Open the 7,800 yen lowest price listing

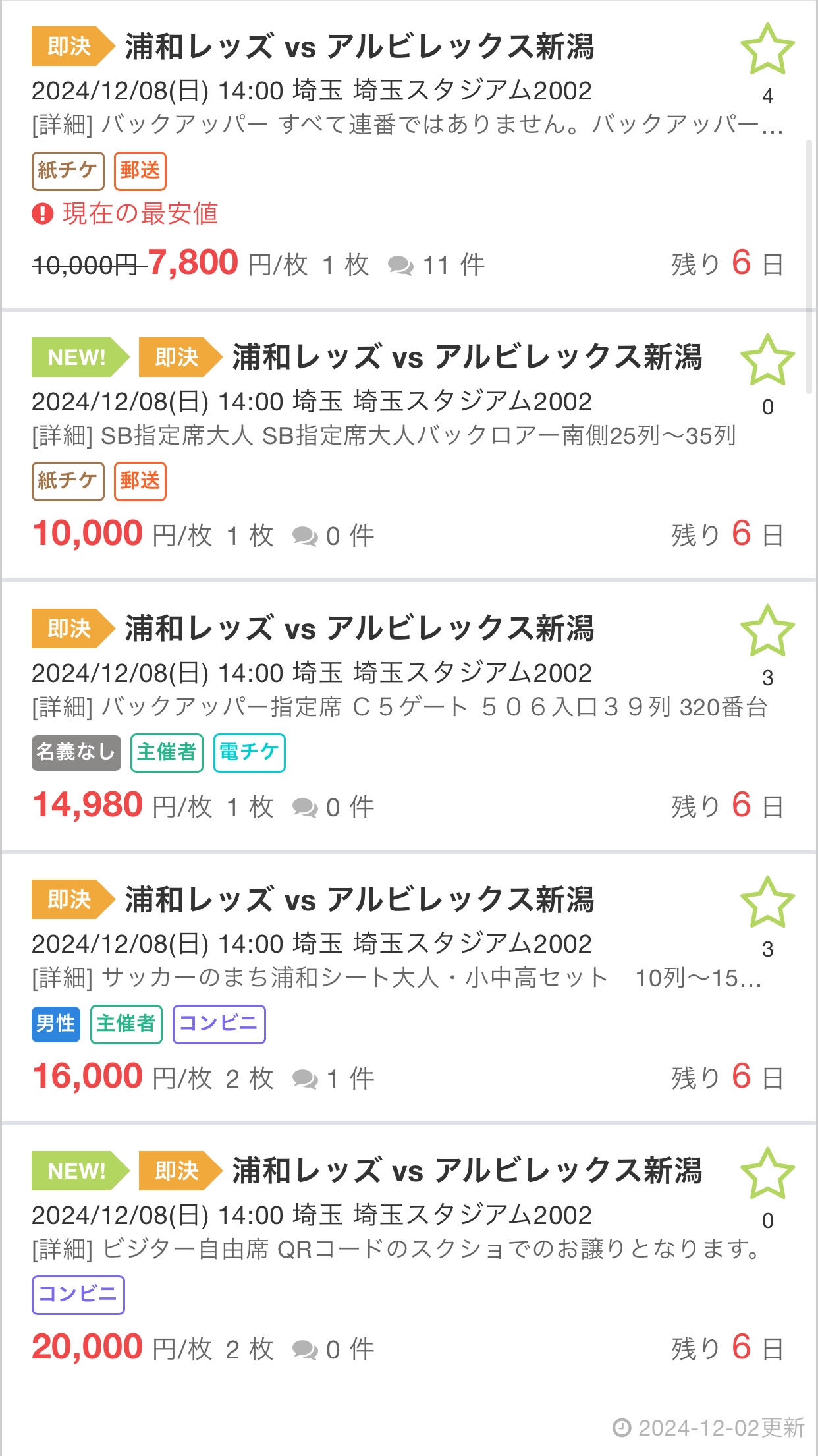coord(409,155)
